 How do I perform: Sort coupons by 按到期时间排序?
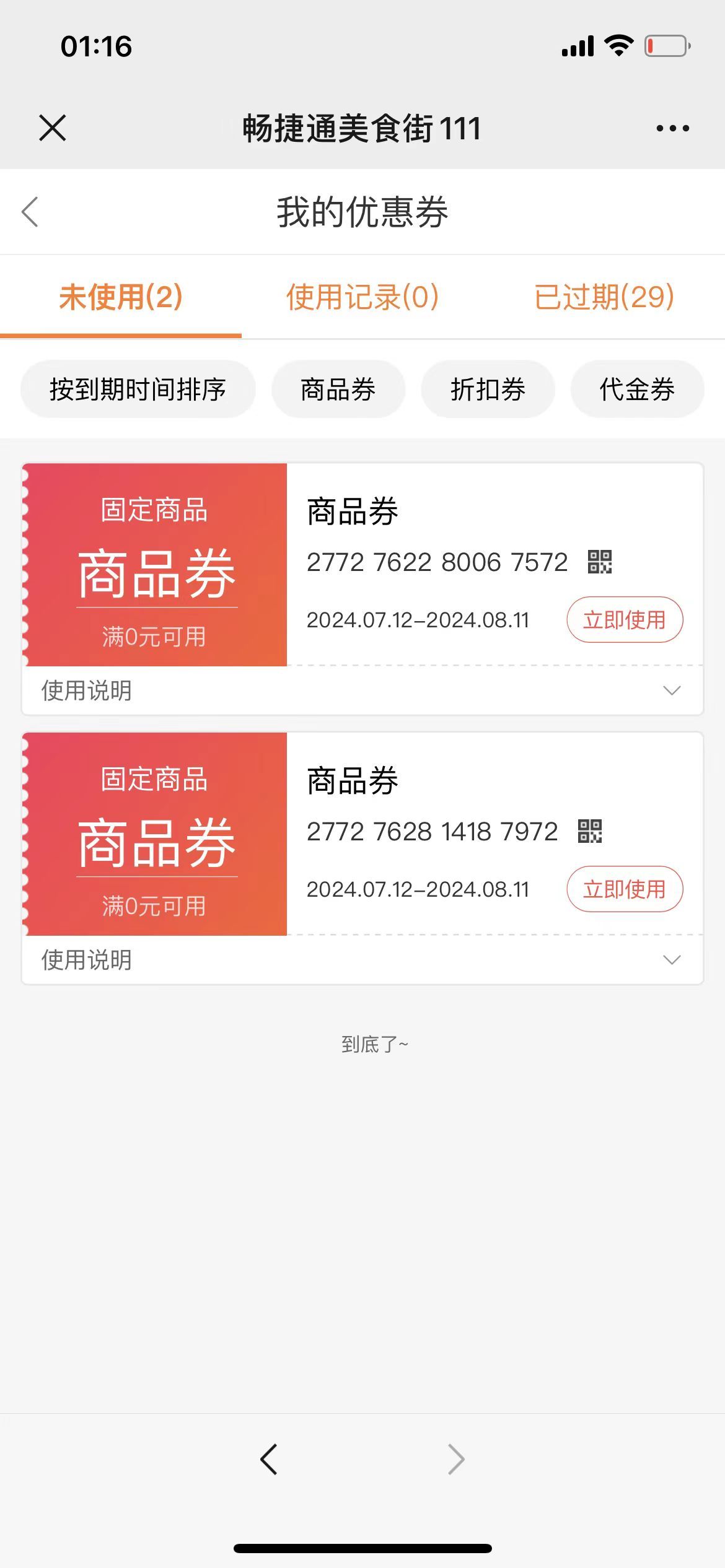[x=138, y=390]
